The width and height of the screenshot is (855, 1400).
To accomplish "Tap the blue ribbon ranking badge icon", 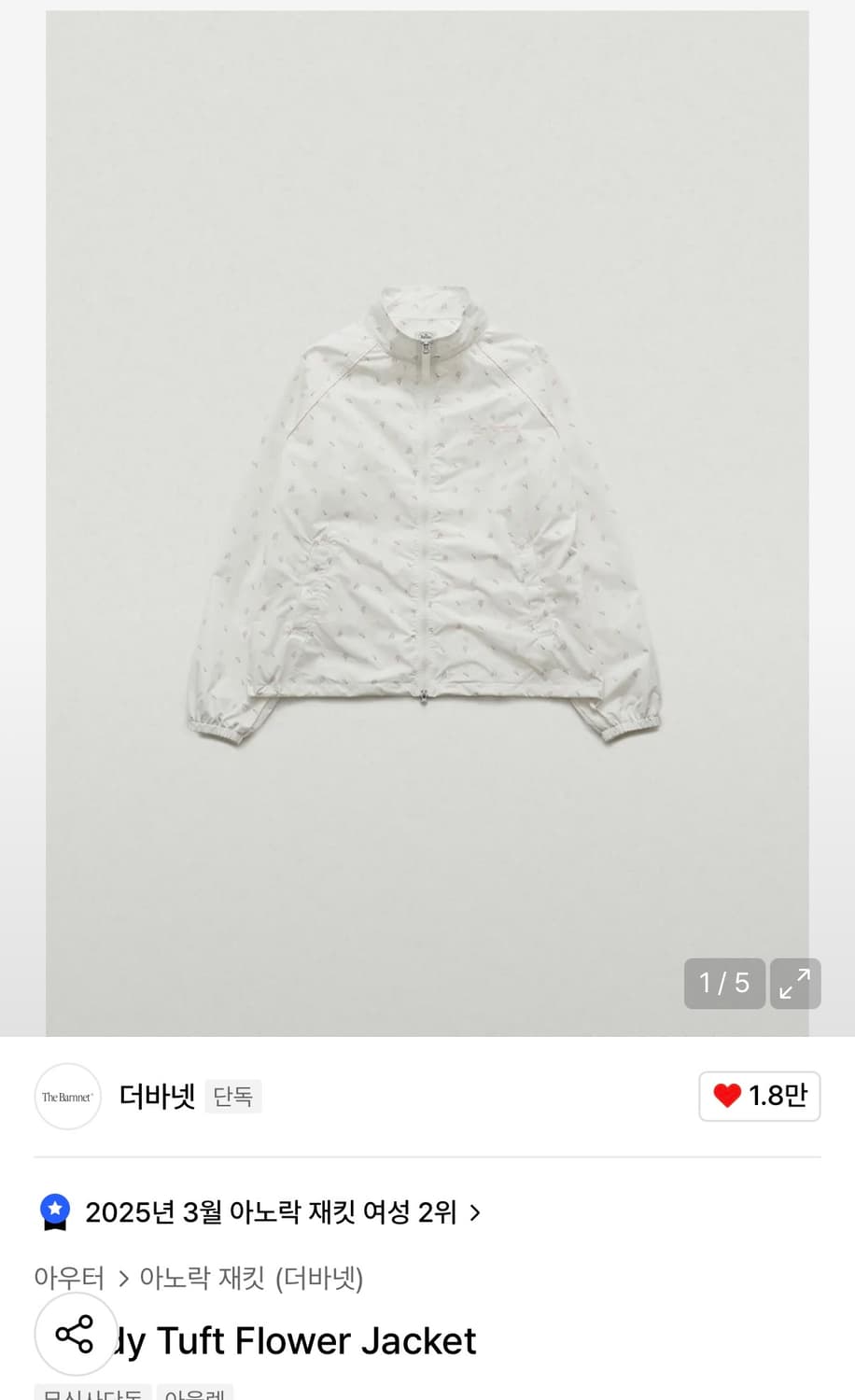I will 56,1211.
